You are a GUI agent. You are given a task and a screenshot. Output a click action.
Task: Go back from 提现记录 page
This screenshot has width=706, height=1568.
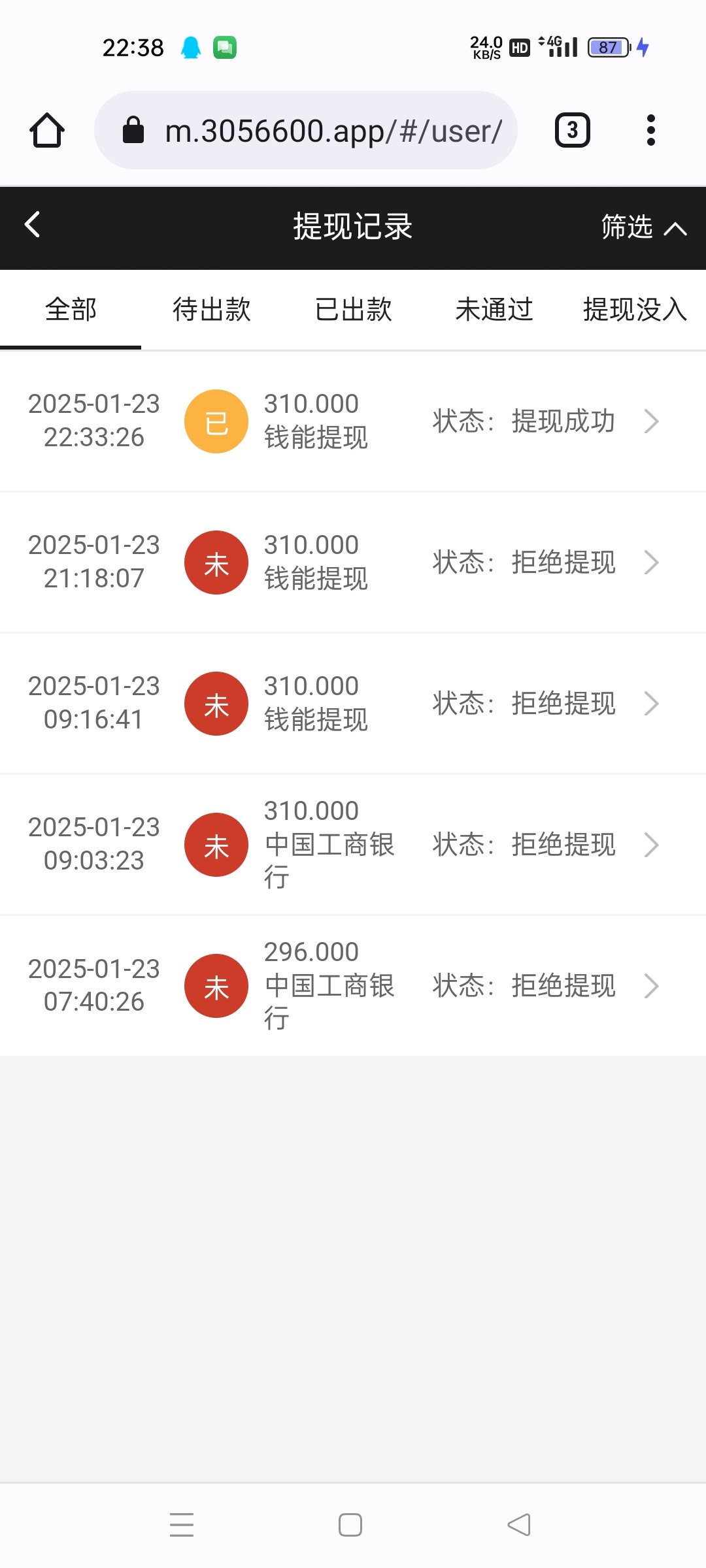point(33,225)
